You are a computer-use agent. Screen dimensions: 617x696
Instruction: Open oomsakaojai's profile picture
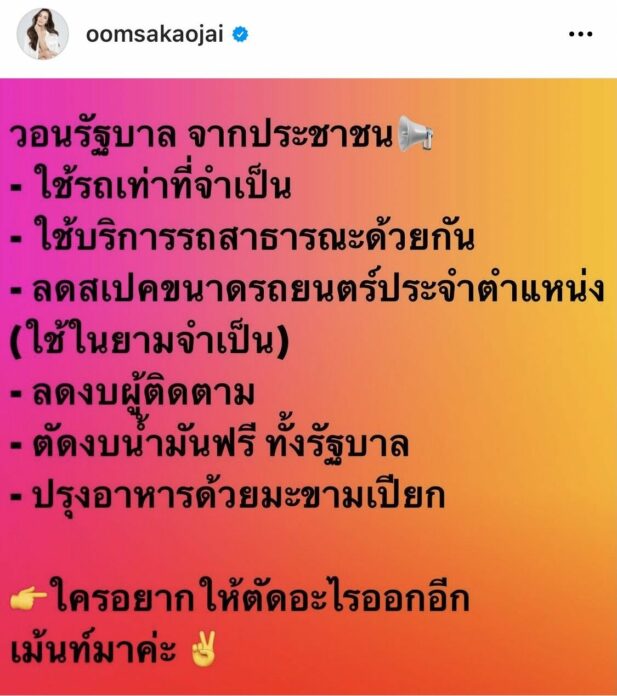click(42, 34)
